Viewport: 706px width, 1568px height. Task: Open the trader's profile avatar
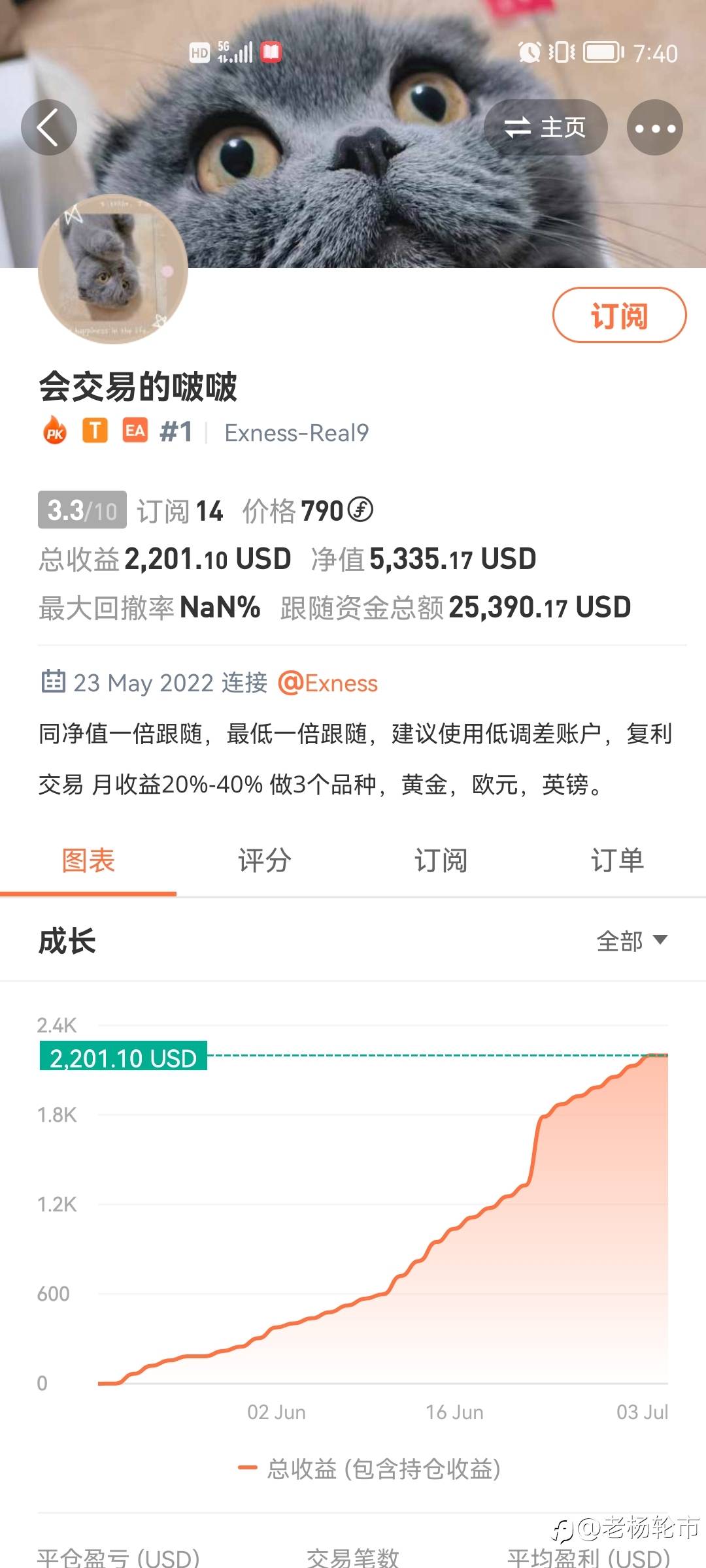(113, 269)
